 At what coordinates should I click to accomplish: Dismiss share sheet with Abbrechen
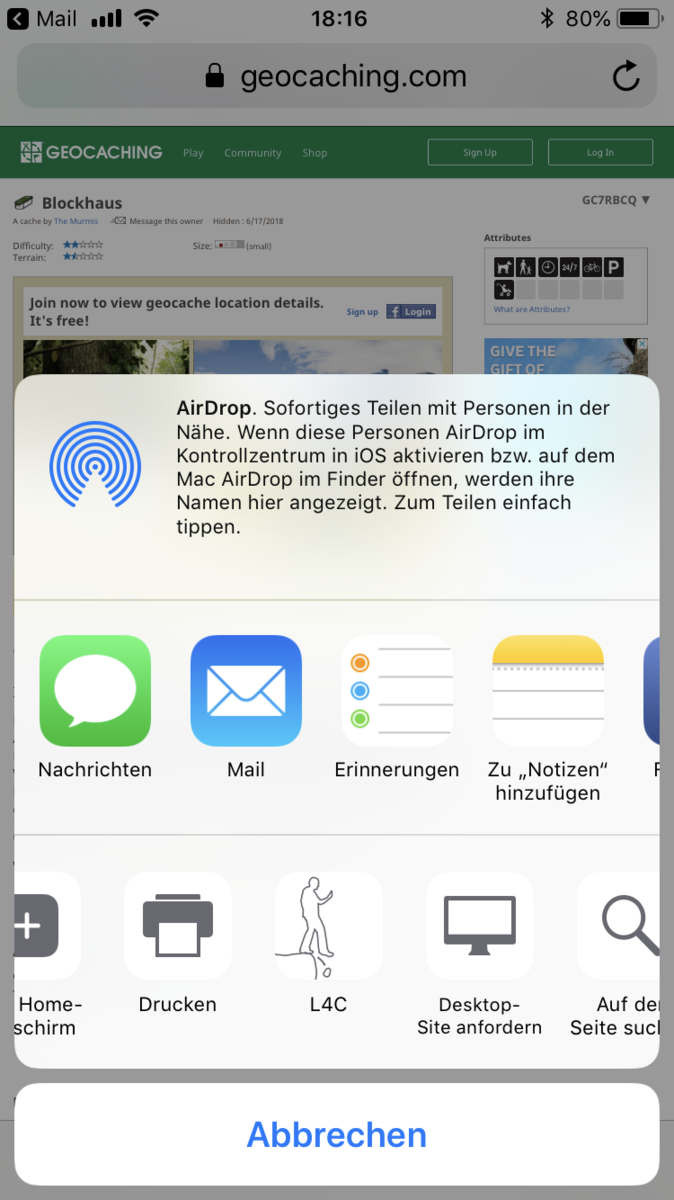click(x=337, y=1135)
